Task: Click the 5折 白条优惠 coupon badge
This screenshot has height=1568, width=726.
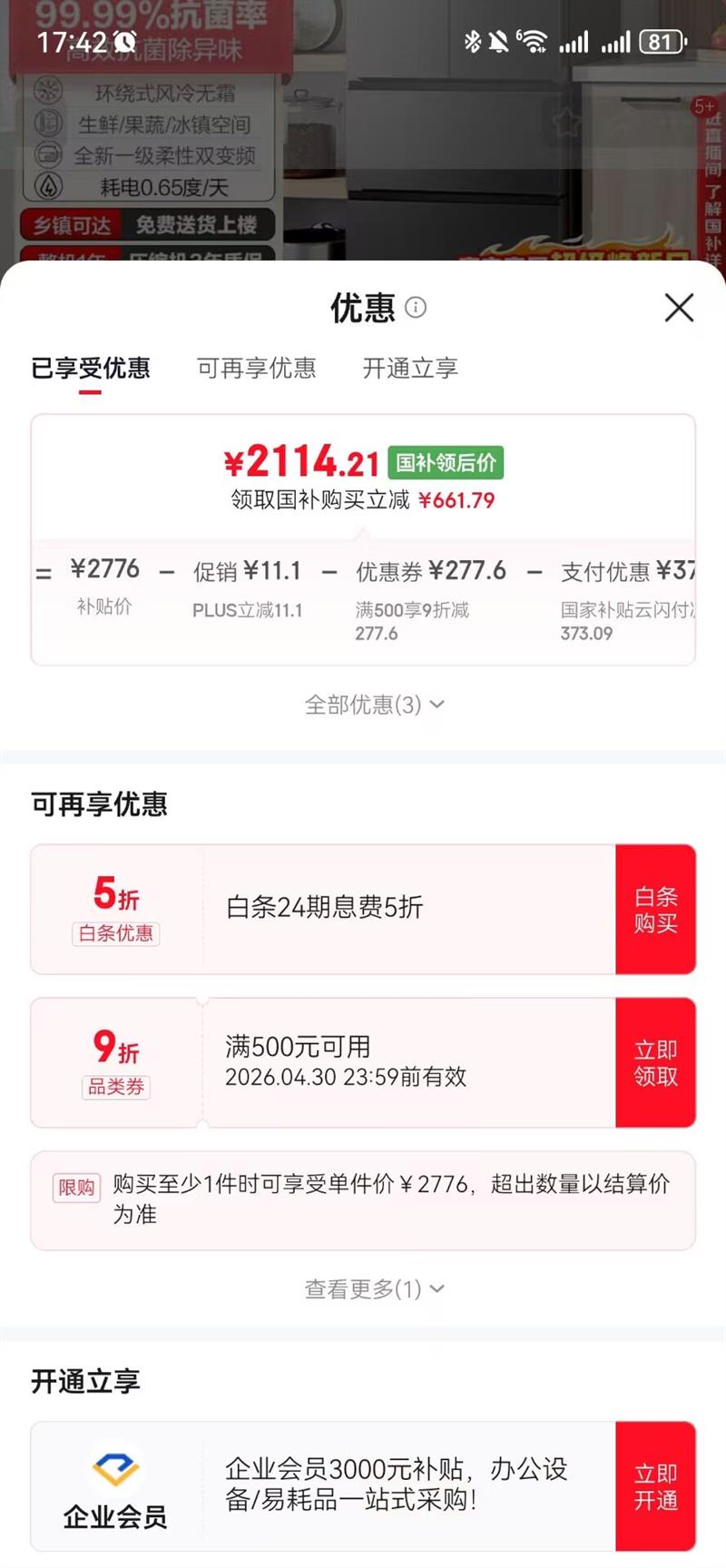Action: pos(116,908)
